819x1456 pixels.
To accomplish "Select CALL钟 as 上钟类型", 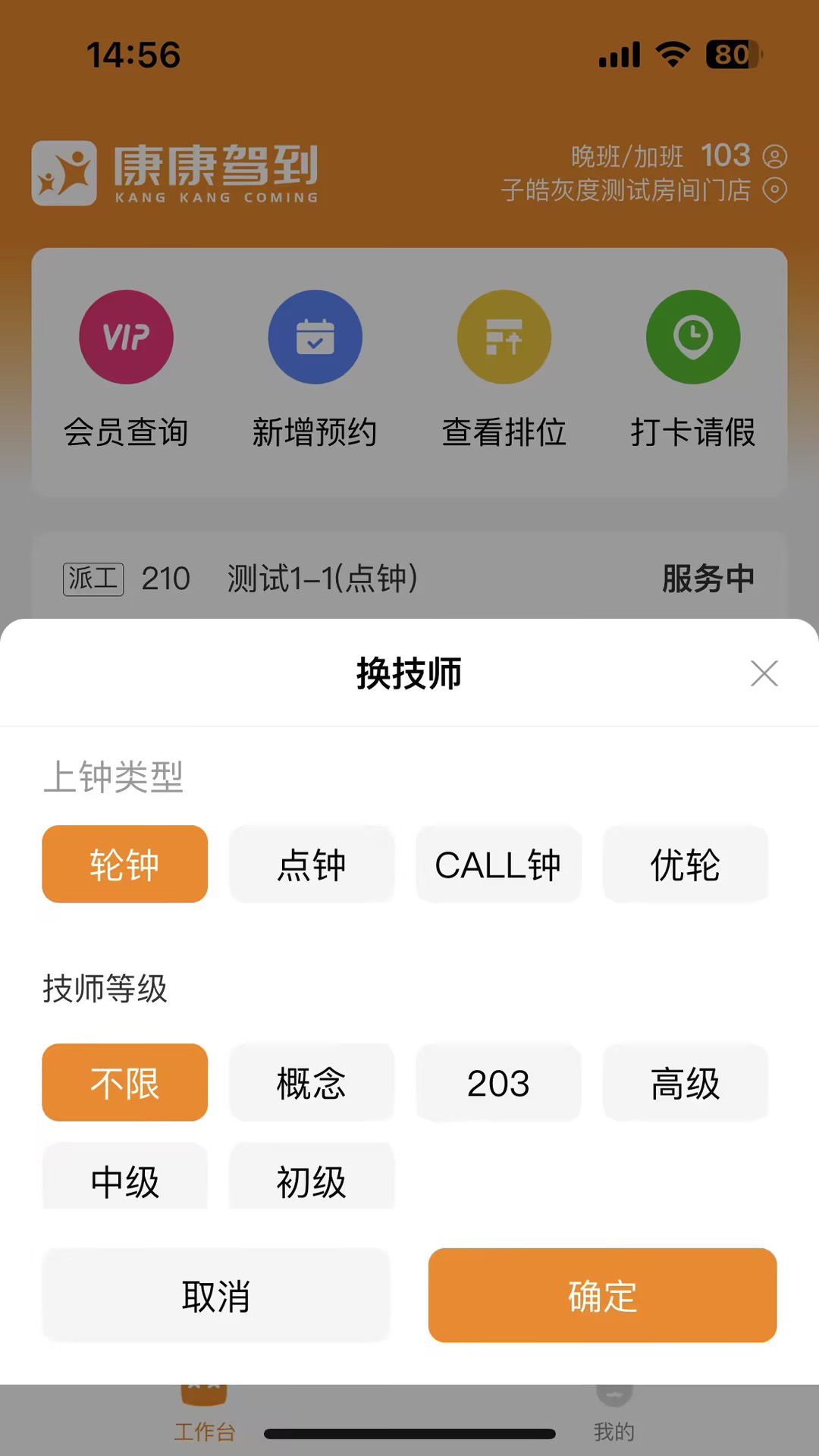I will 498,864.
